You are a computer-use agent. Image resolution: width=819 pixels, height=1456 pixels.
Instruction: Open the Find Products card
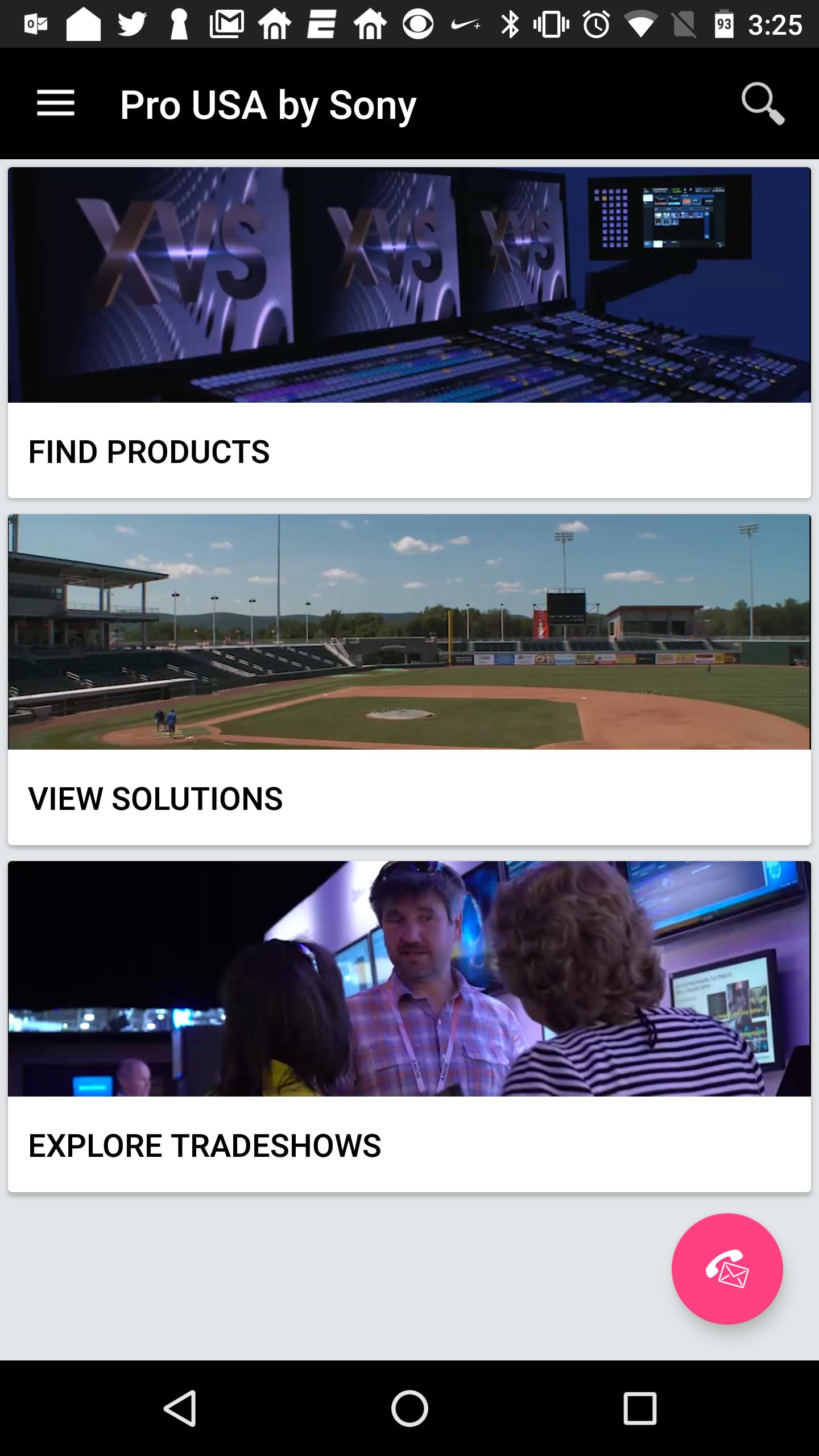[409, 333]
